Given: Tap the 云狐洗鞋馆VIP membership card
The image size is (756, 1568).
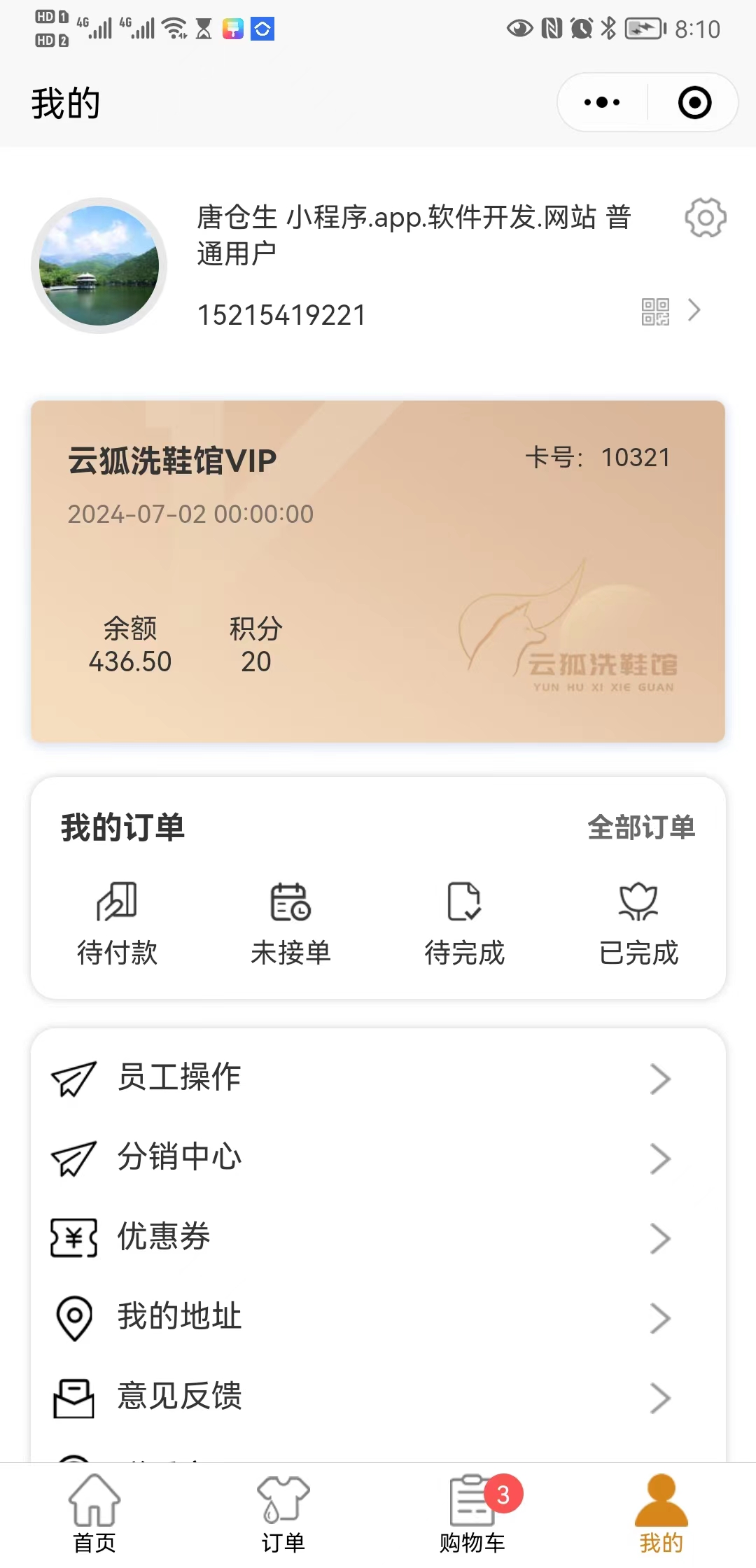Looking at the screenshot, I should pos(378,568).
